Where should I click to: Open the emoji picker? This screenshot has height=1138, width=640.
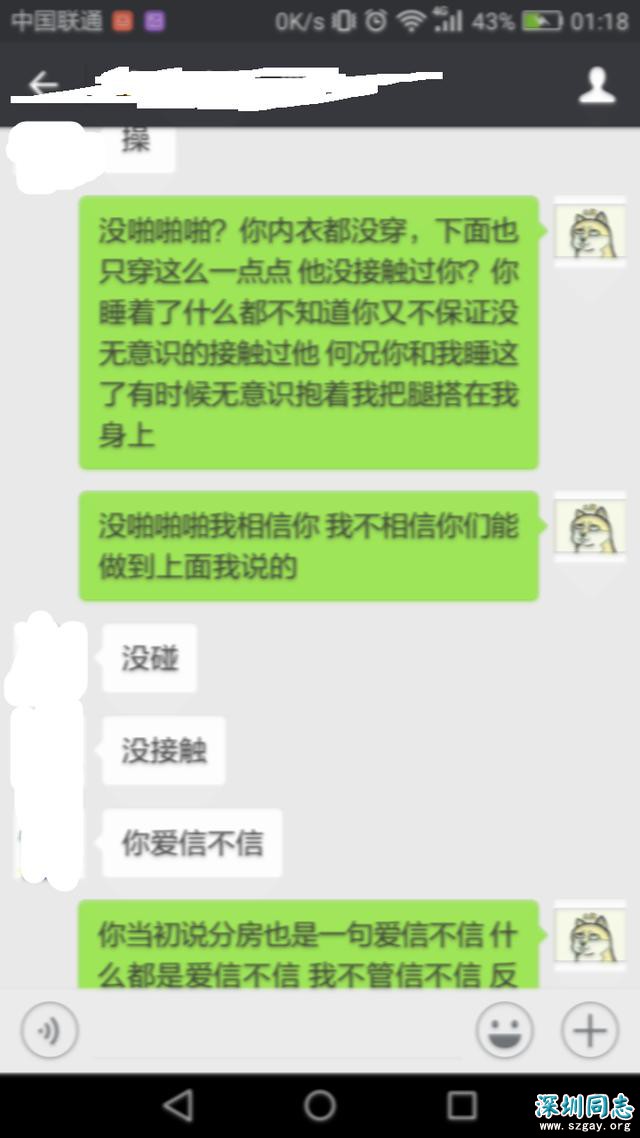505,1030
